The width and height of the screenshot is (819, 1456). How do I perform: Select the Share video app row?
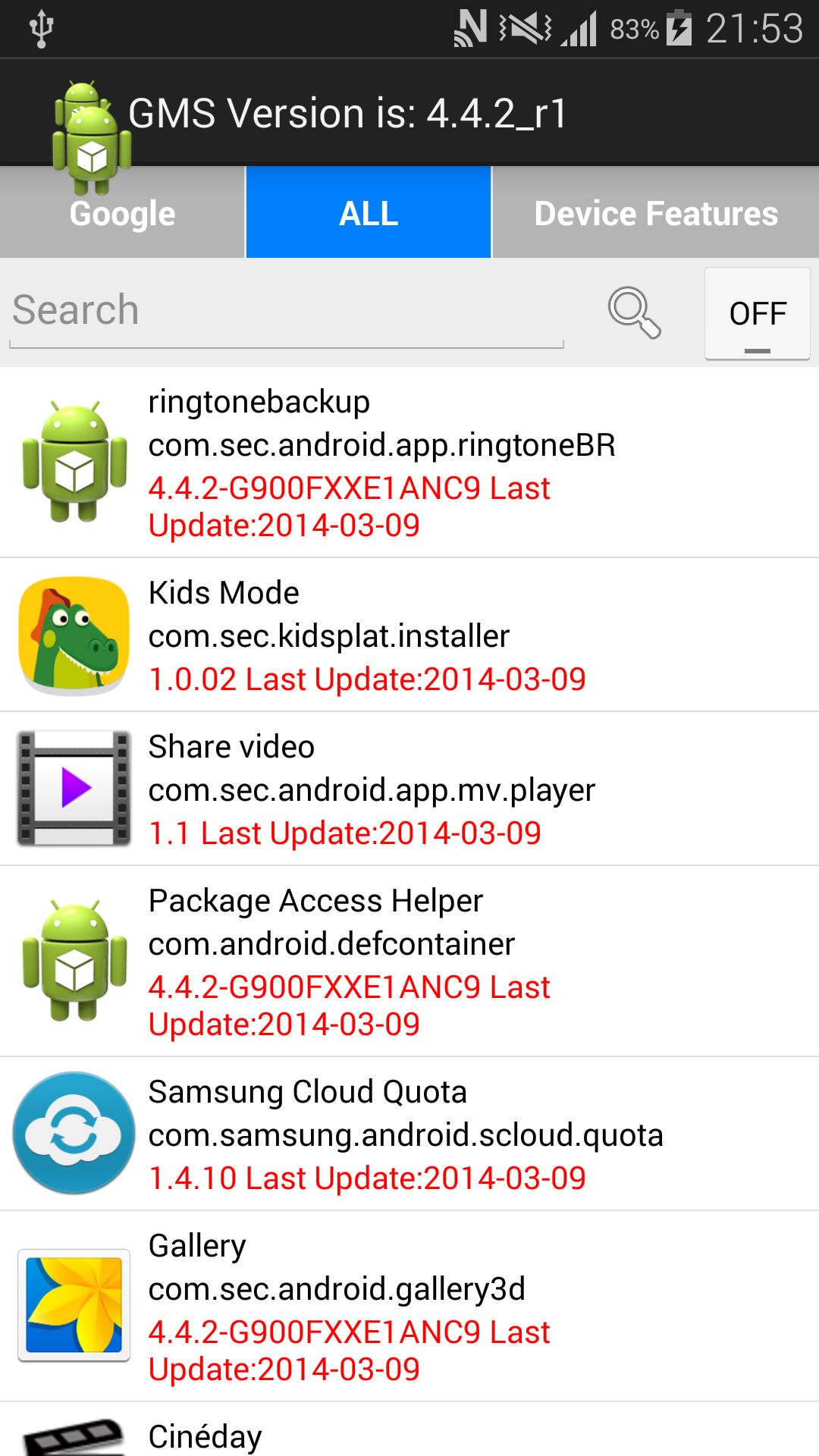tap(409, 789)
